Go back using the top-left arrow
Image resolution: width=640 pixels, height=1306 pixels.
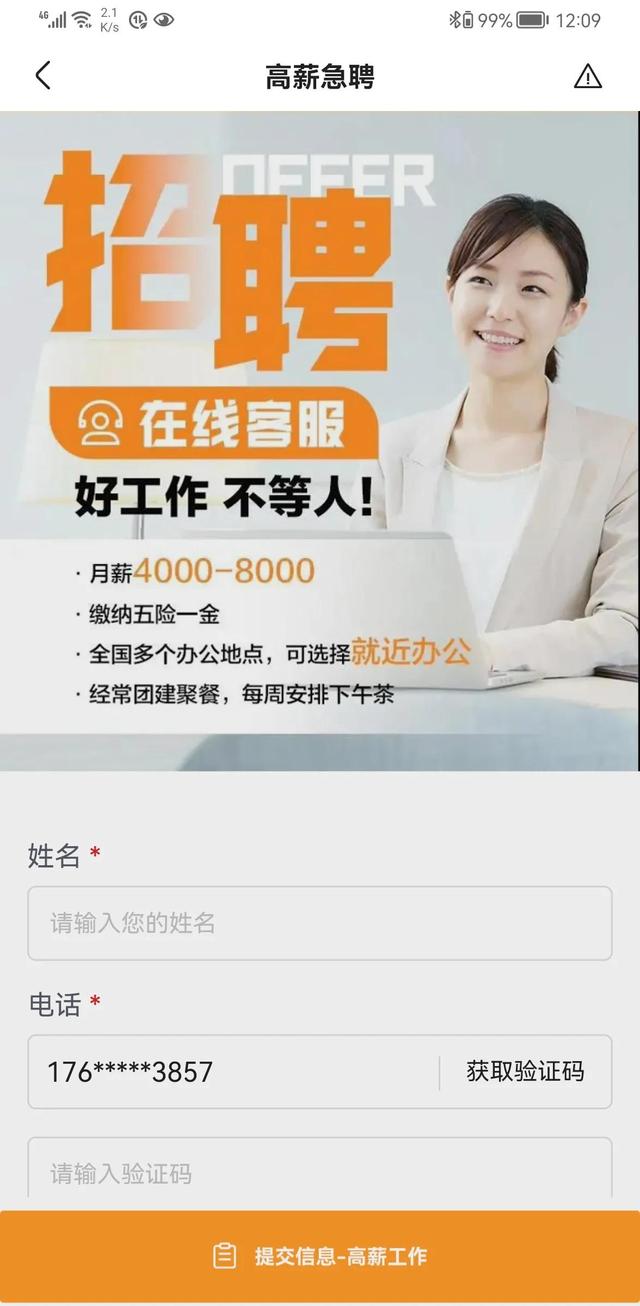[42, 76]
